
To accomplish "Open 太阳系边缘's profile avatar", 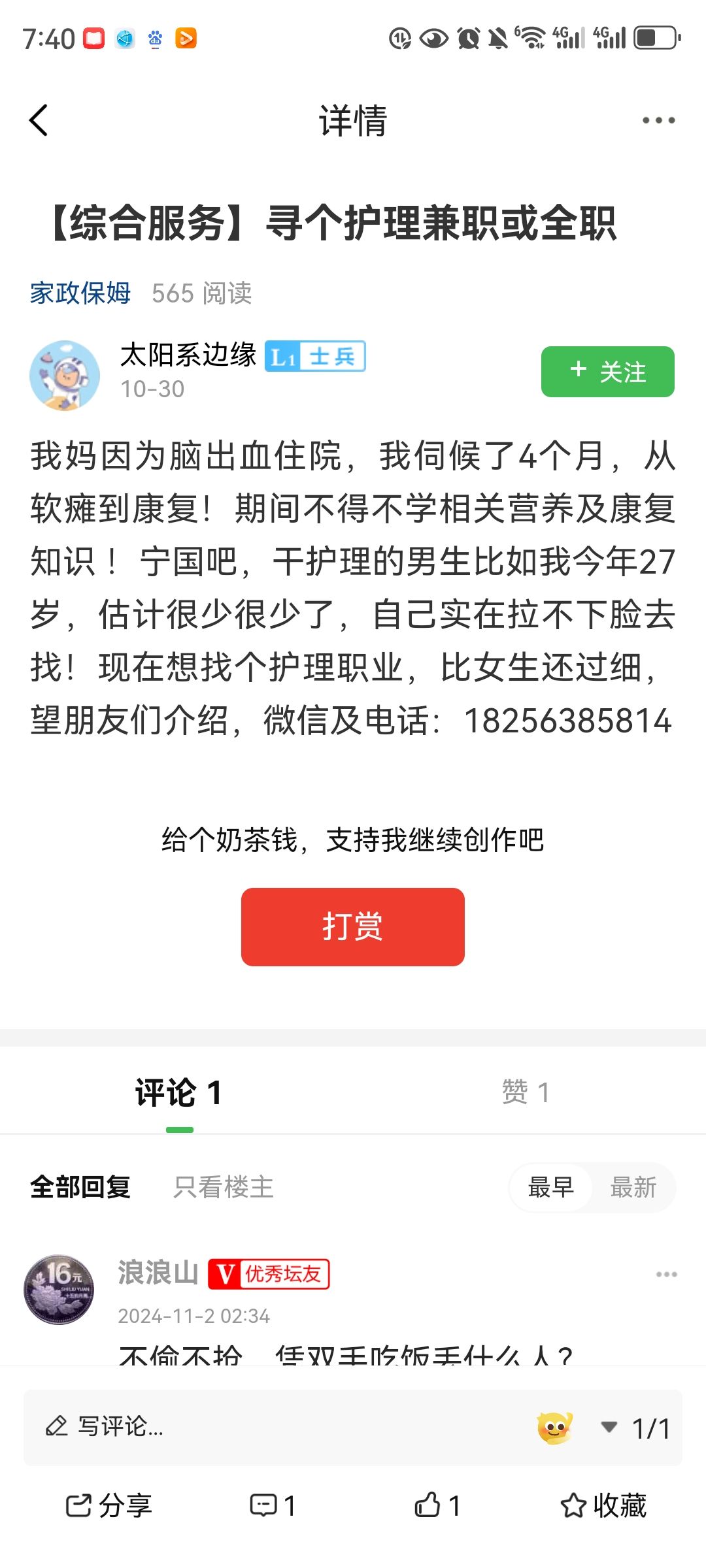I will pyautogui.click(x=65, y=375).
